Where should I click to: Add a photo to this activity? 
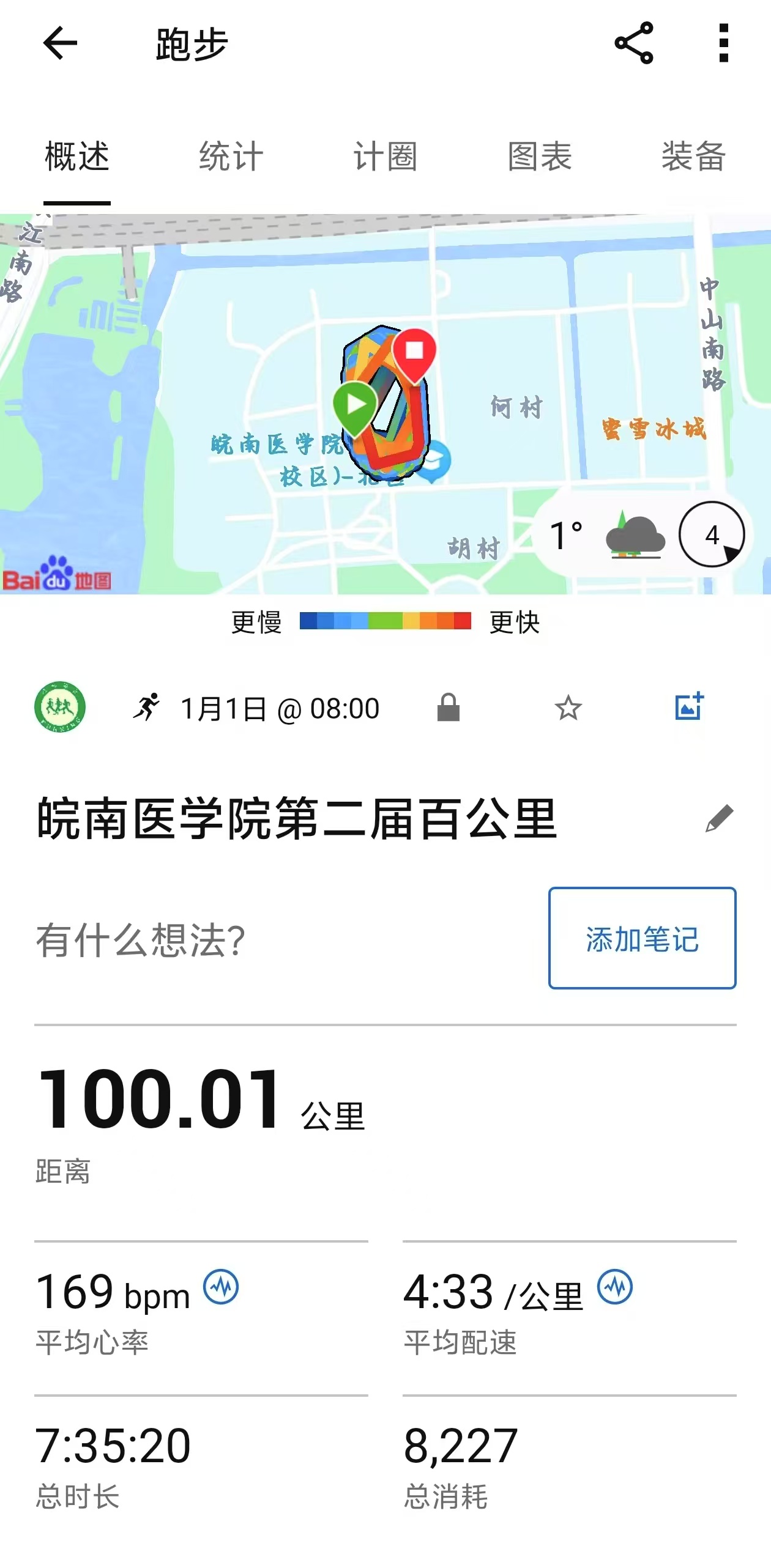point(689,707)
